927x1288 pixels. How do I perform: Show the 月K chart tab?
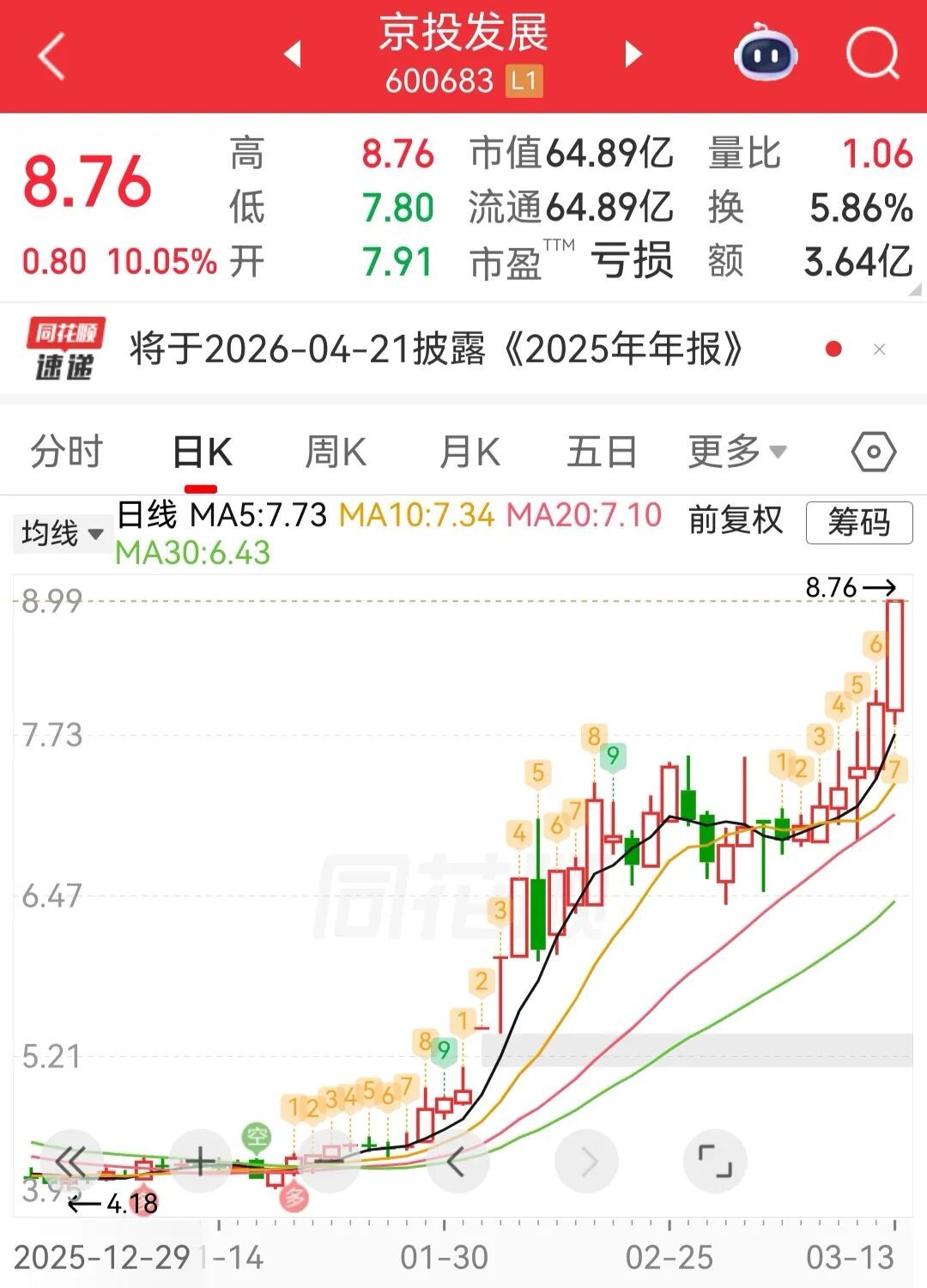point(469,452)
